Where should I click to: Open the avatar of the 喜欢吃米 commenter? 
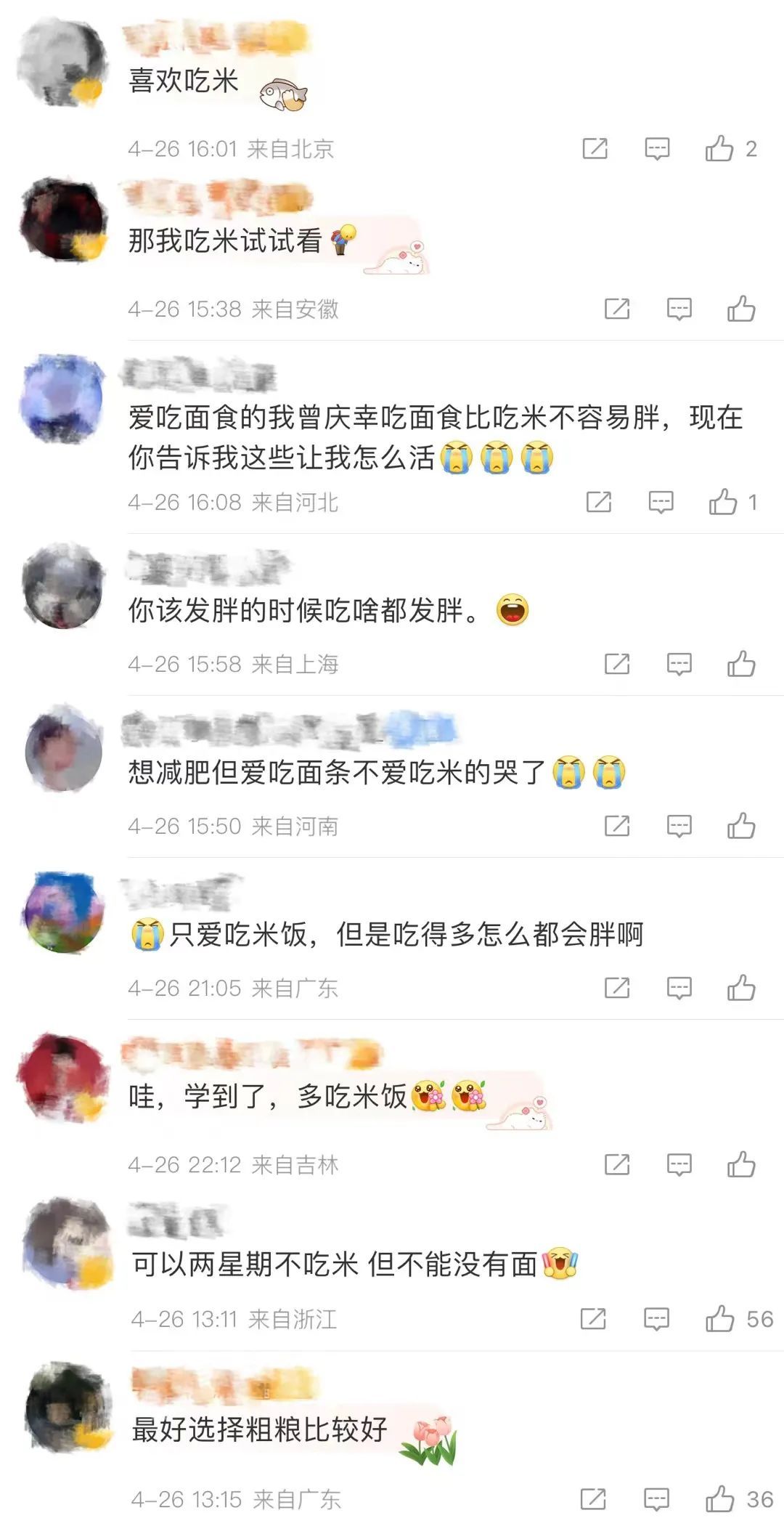[62, 62]
